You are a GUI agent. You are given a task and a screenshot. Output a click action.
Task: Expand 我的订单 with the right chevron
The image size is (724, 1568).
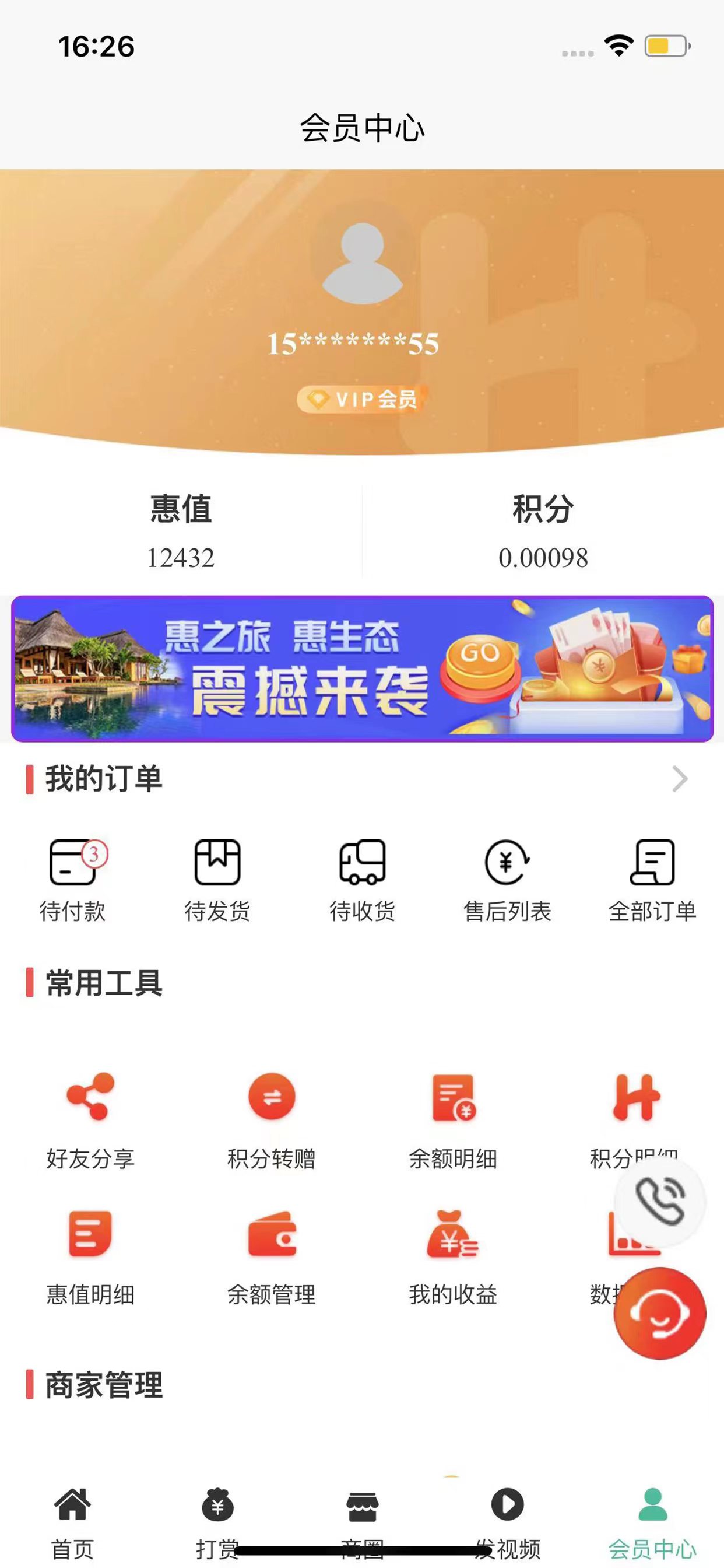(x=681, y=778)
